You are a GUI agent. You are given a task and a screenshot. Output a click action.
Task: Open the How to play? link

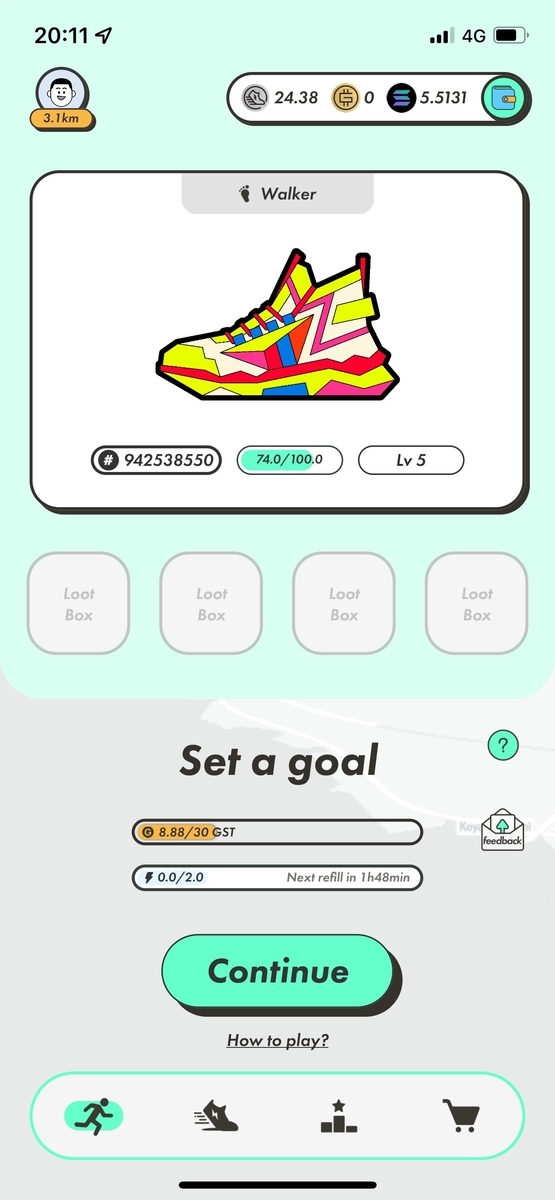pos(278,1040)
